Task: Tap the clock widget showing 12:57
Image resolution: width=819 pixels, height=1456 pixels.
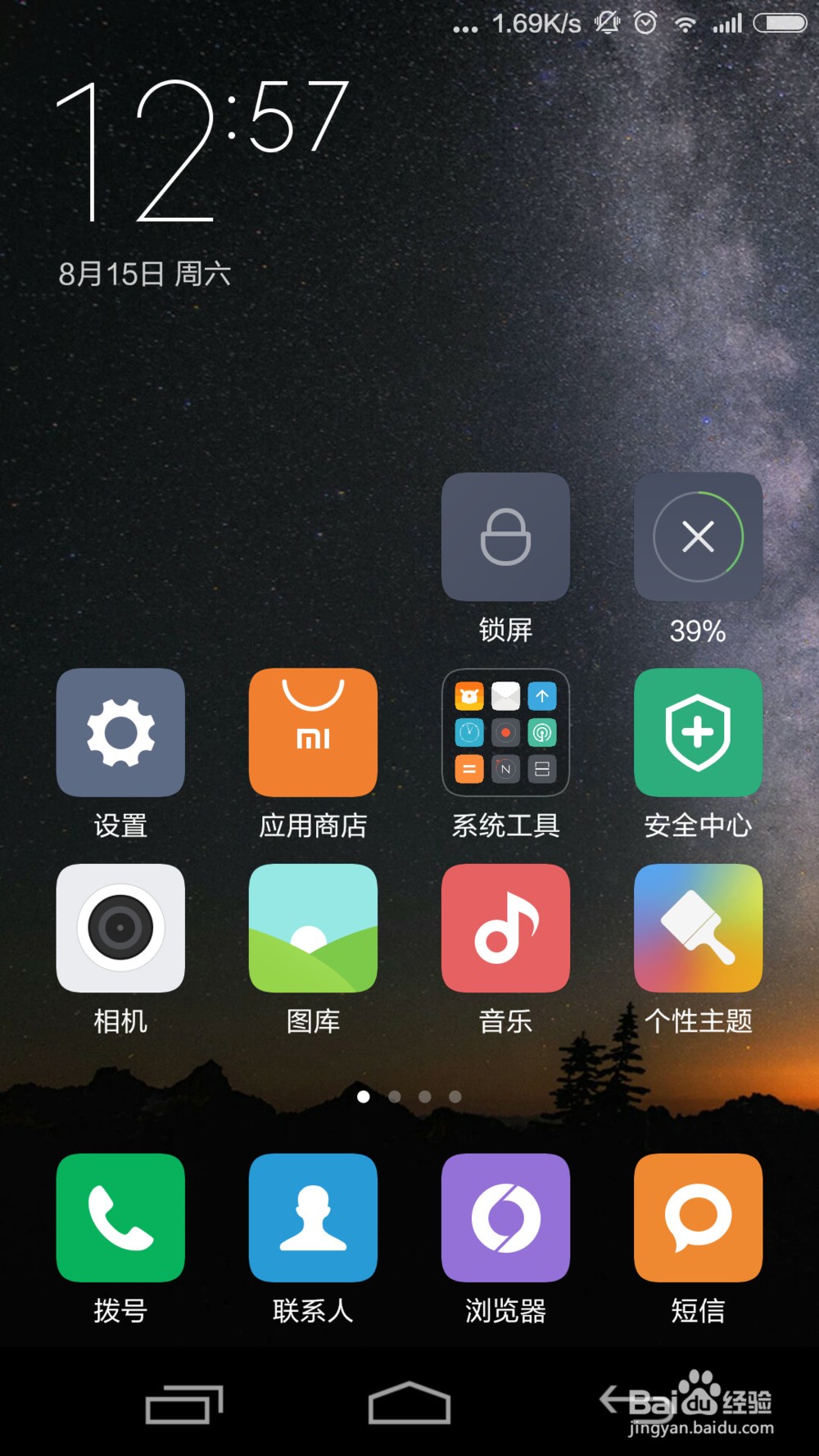Action: tap(202, 151)
